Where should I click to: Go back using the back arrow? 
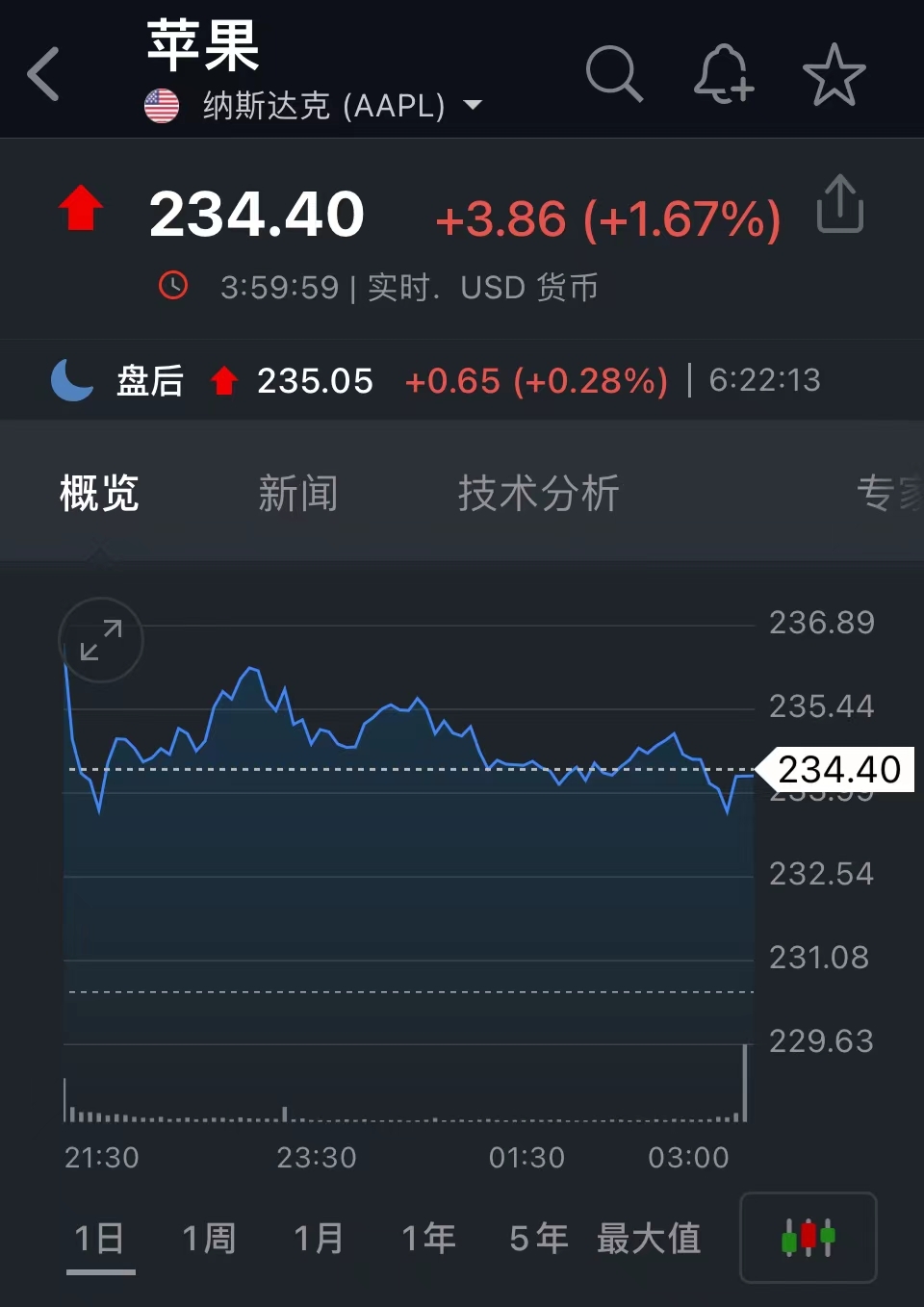coord(42,74)
